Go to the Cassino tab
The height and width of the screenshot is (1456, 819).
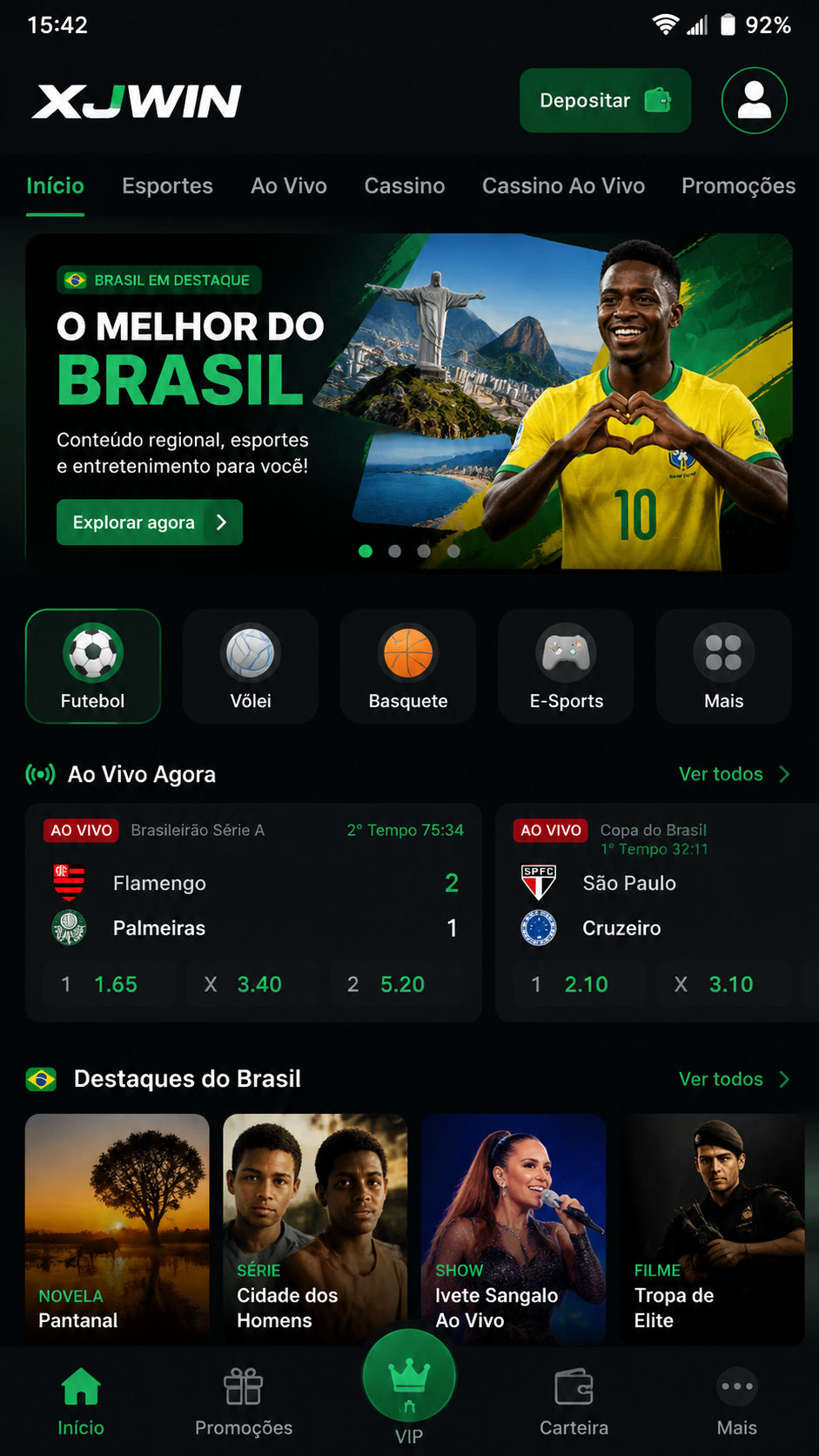tap(405, 185)
